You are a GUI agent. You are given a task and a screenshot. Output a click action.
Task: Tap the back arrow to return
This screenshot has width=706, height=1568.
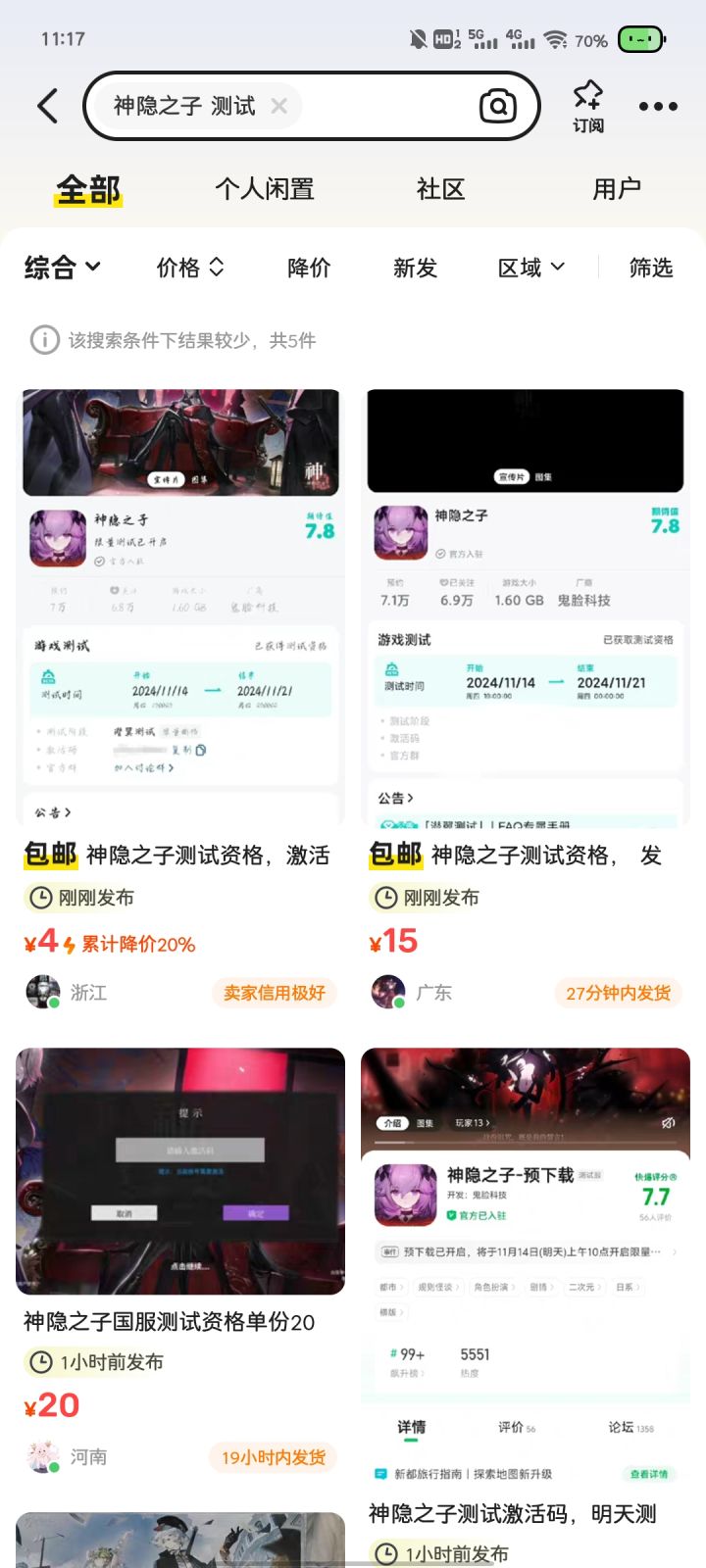coord(46,105)
